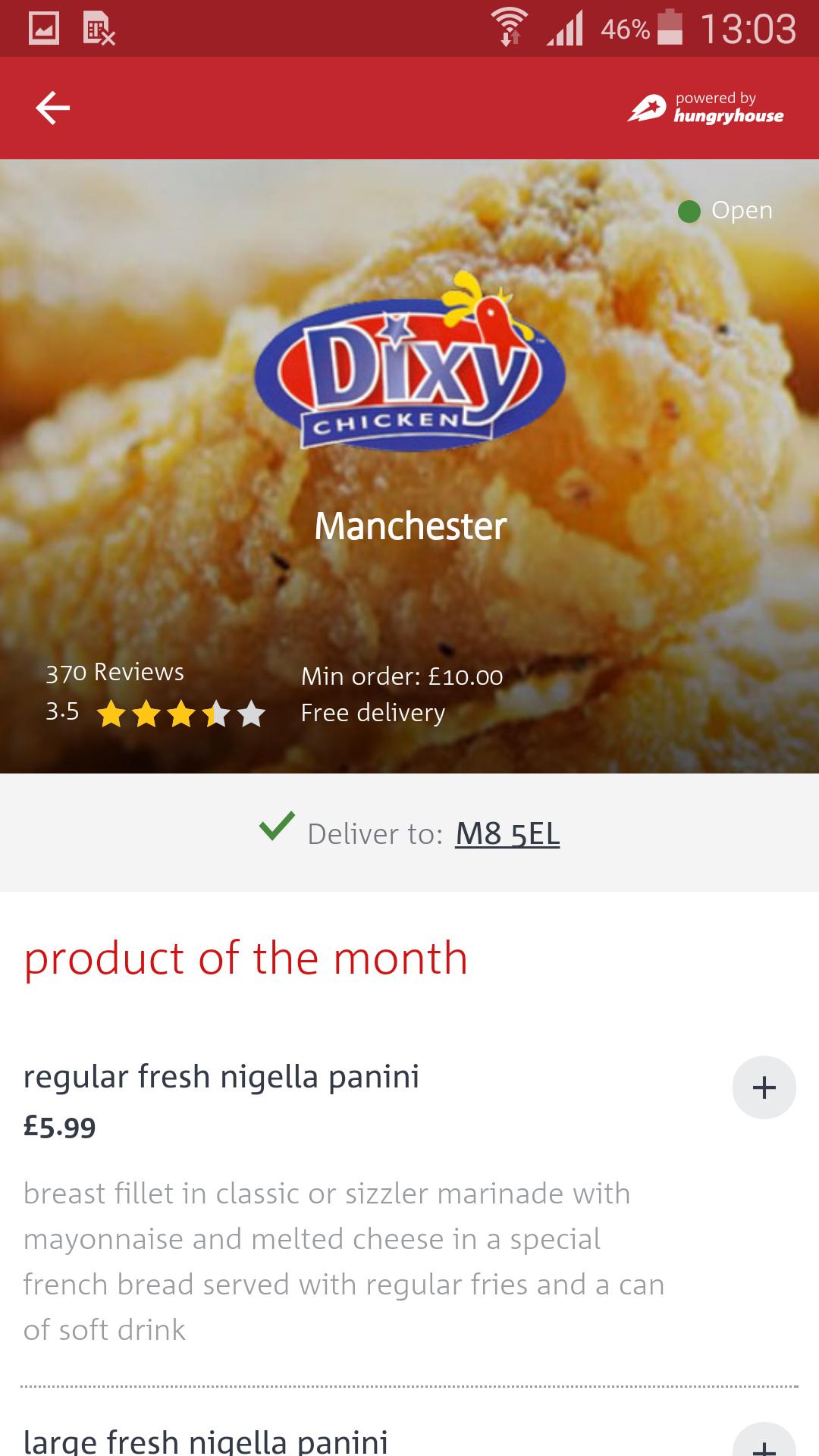This screenshot has height=1456, width=819.
Task: Tap the star rating bar
Action: (180, 713)
